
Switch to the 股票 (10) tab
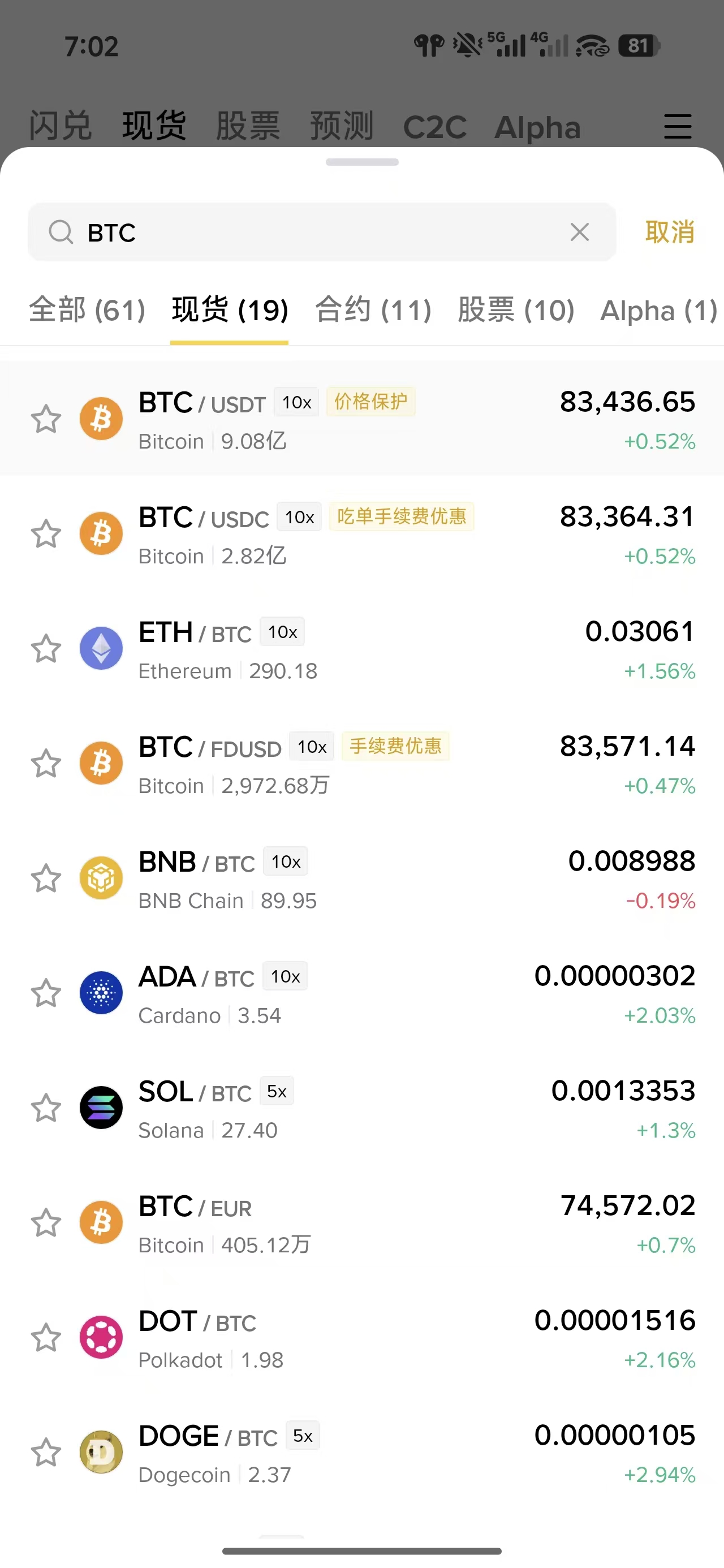pyautogui.click(x=516, y=310)
